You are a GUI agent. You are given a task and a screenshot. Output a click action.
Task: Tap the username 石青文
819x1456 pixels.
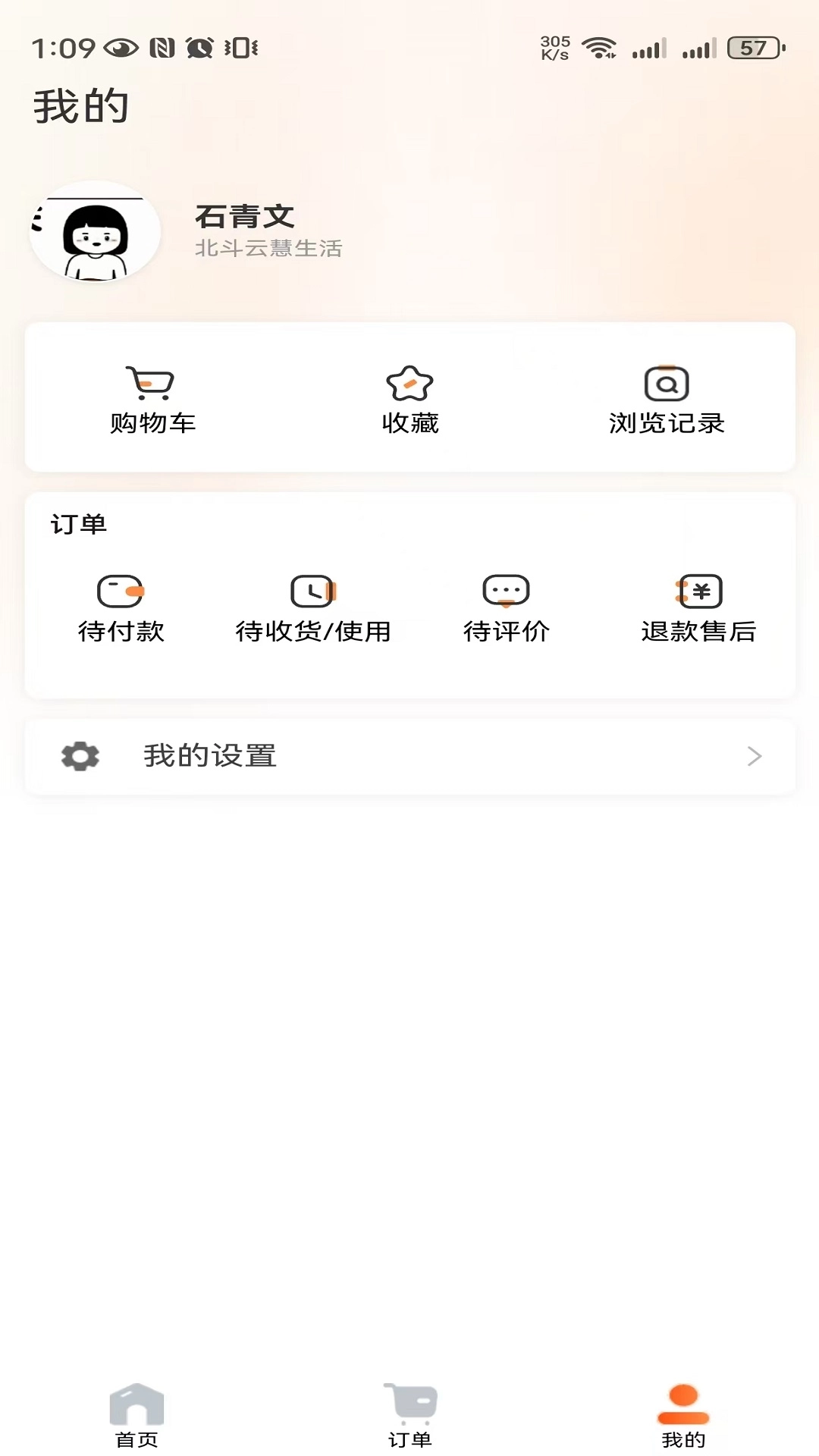pyautogui.click(x=244, y=218)
